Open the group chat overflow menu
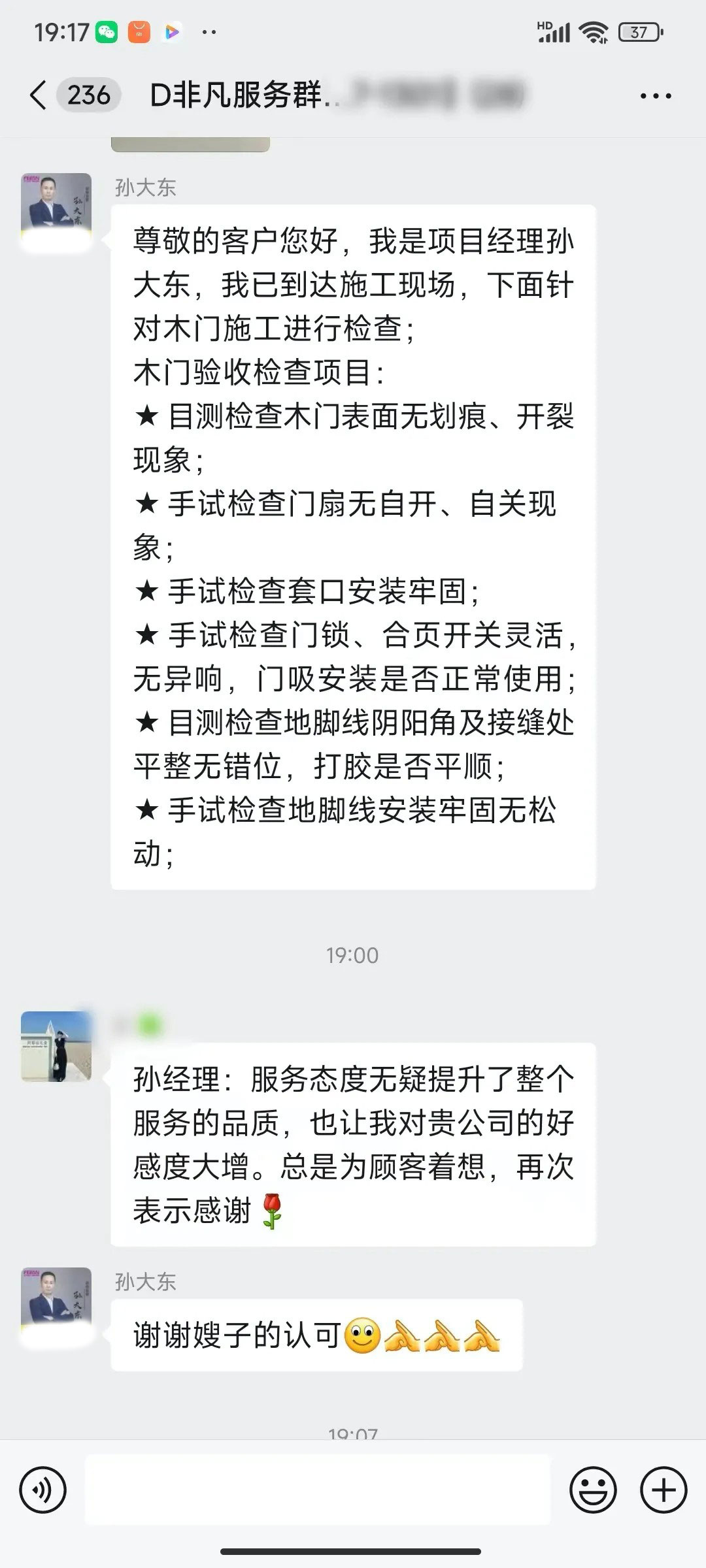This screenshot has width=706, height=1568. pos(655,97)
